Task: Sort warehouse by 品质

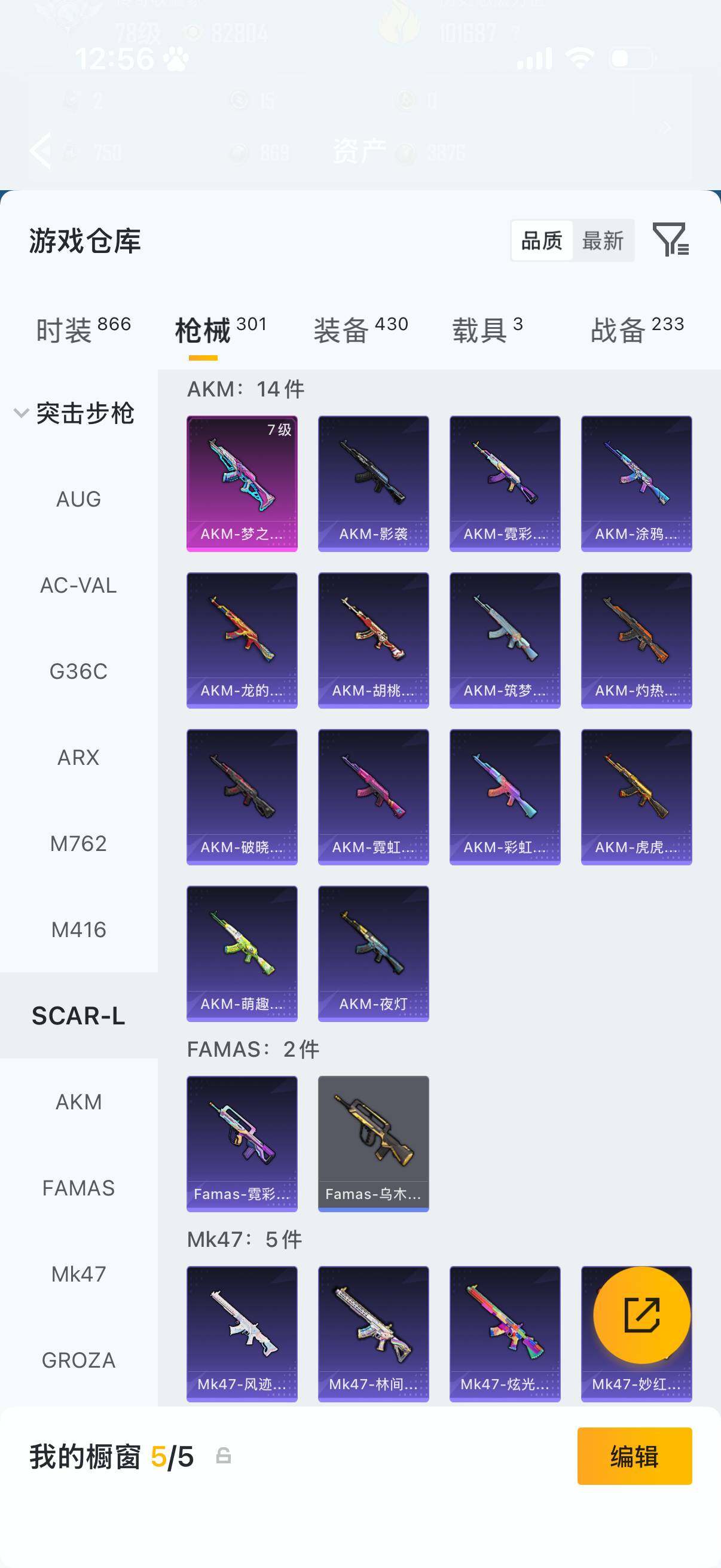Action: (x=542, y=240)
